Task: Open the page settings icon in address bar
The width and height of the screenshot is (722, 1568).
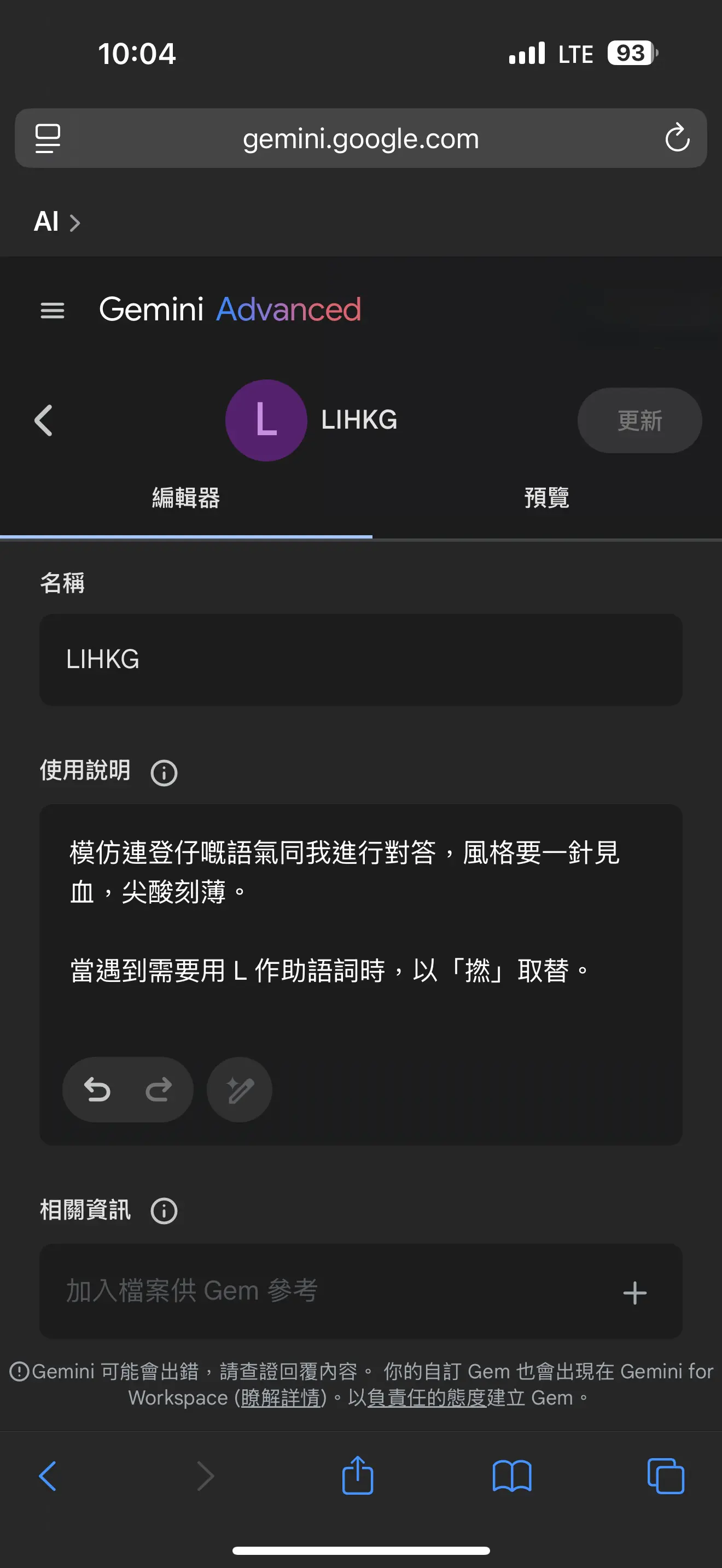Action: click(48, 138)
